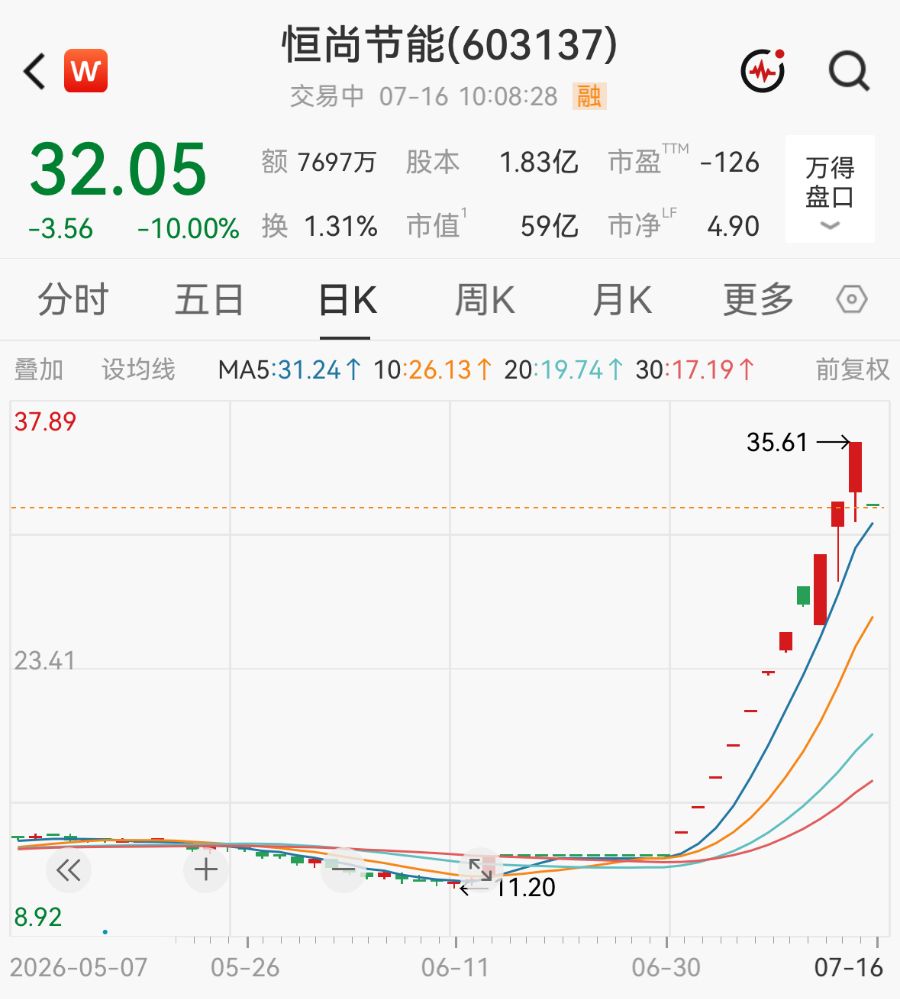Open chart settings hexagon icon
This screenshot has height=999, width=900.
(852, 299)
